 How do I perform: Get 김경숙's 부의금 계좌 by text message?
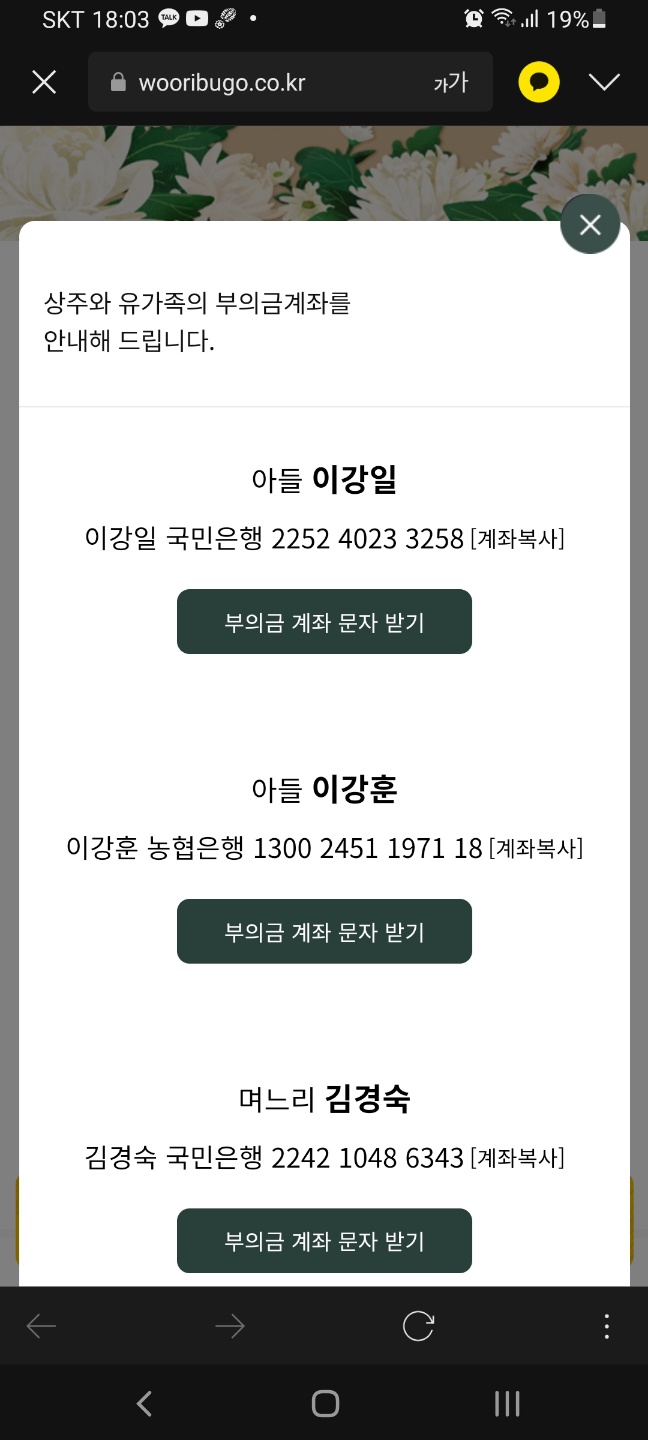coord(324,1241)
